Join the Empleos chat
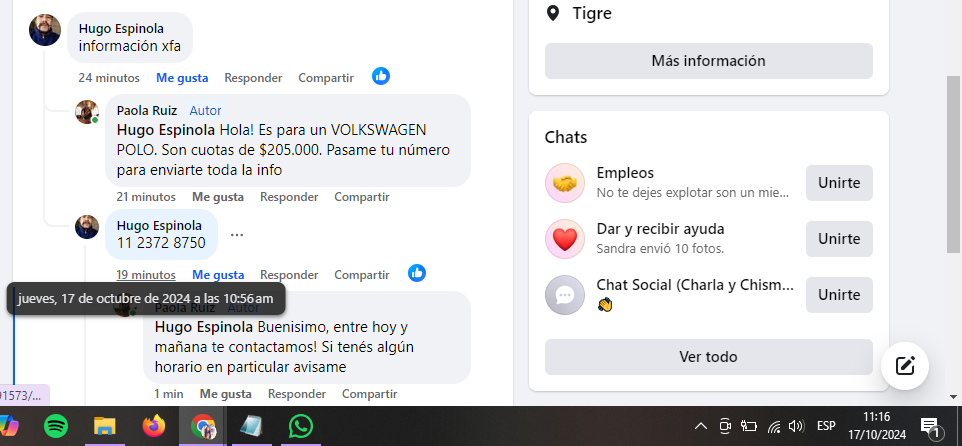The height and width of the screenshot is (446, 962). (x=839, y=183)
